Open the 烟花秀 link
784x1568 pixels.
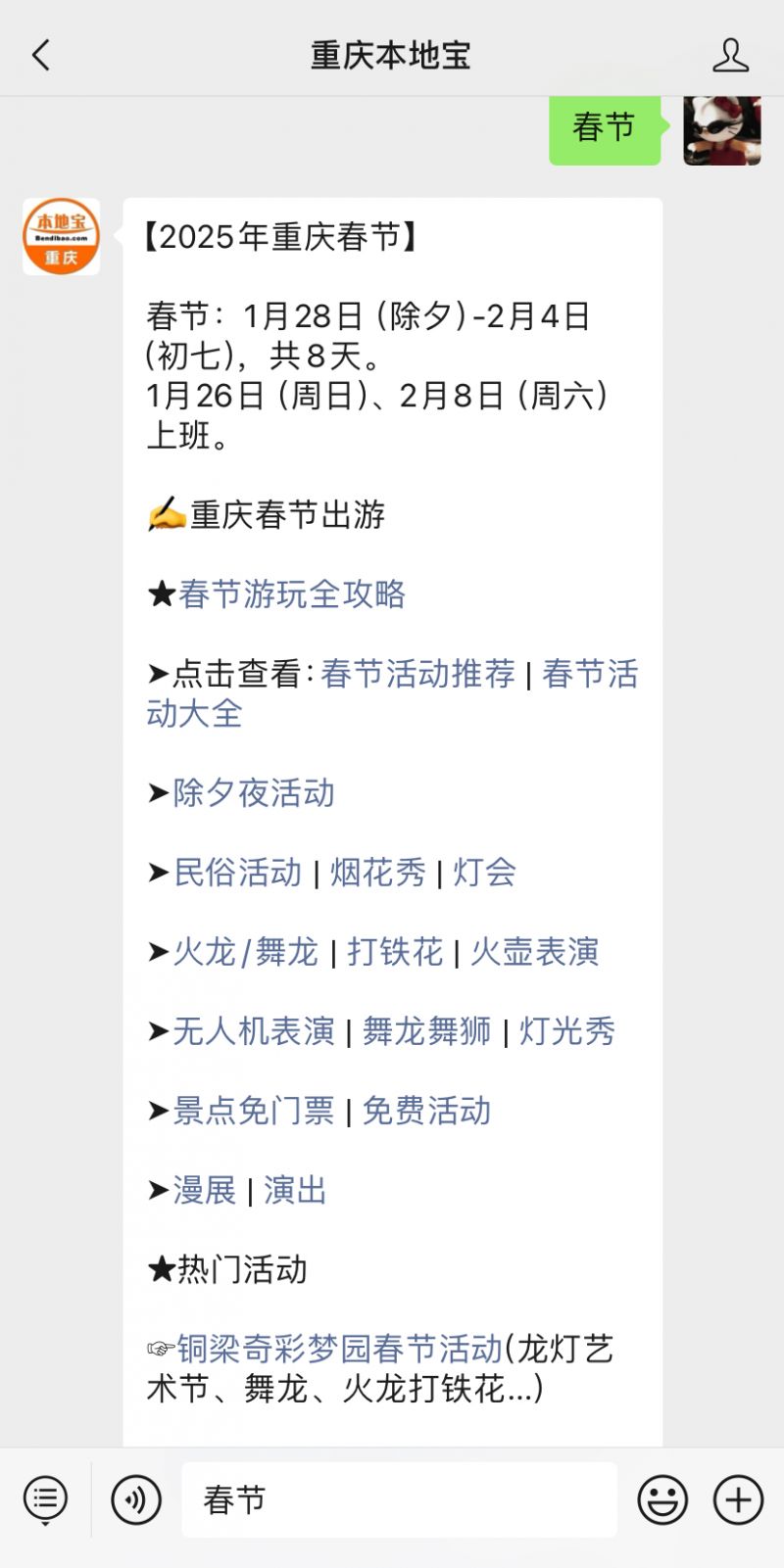(x=378, y=872)
